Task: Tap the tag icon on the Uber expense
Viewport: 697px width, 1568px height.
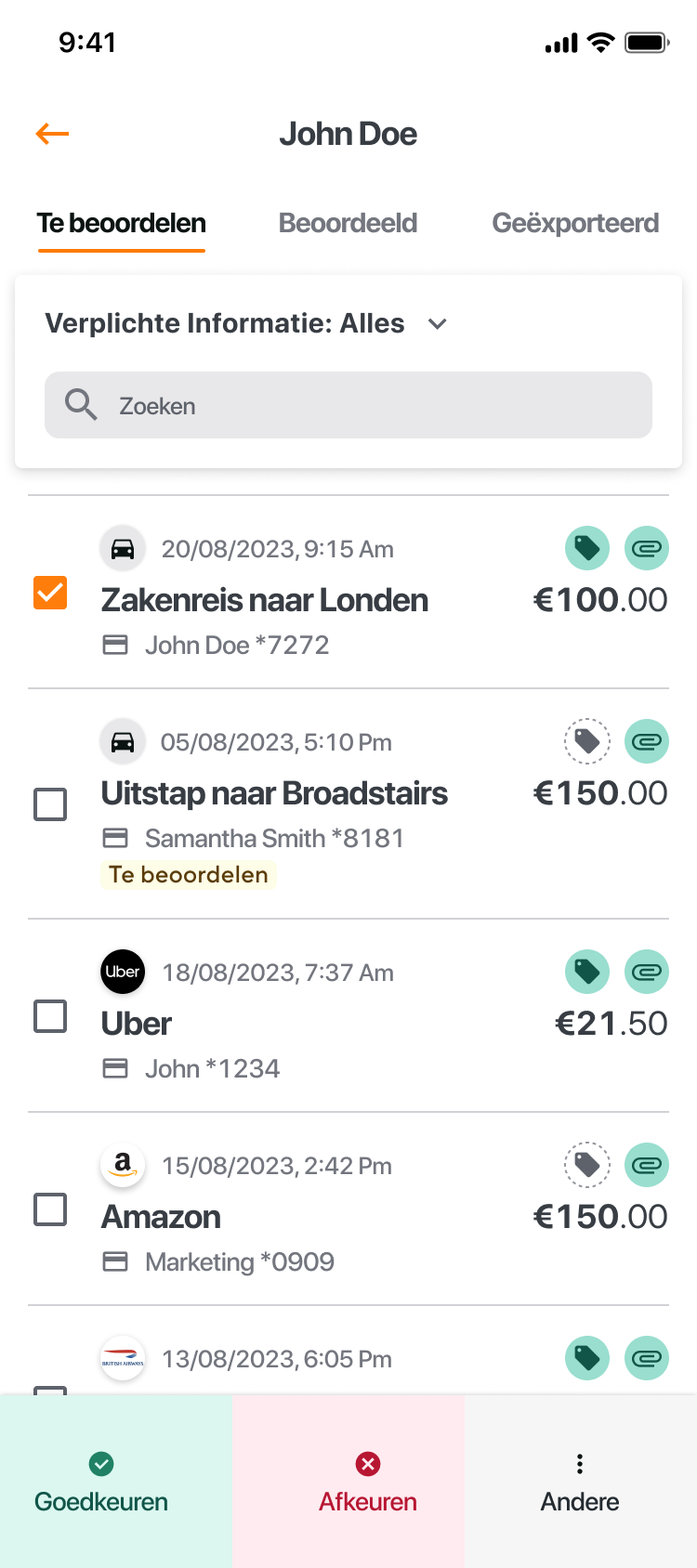Action: [587, 972]
